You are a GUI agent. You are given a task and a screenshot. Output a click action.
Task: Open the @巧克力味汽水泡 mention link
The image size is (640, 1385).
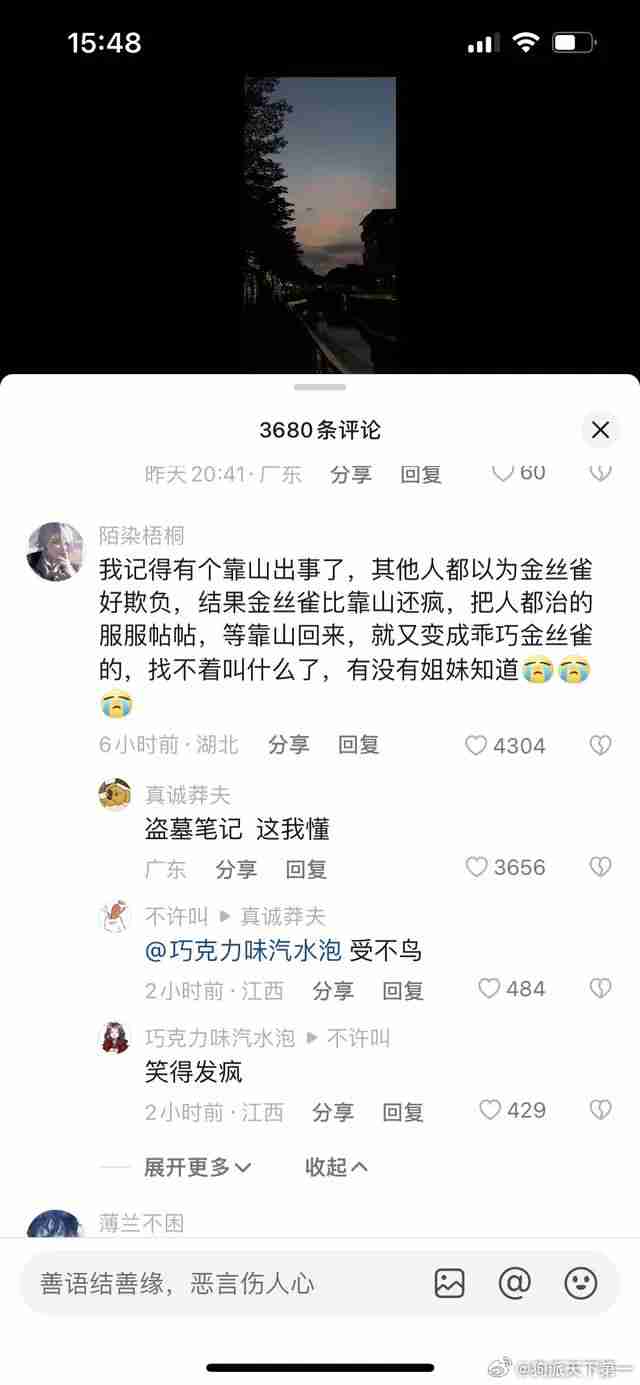click(x=244, y=951)
